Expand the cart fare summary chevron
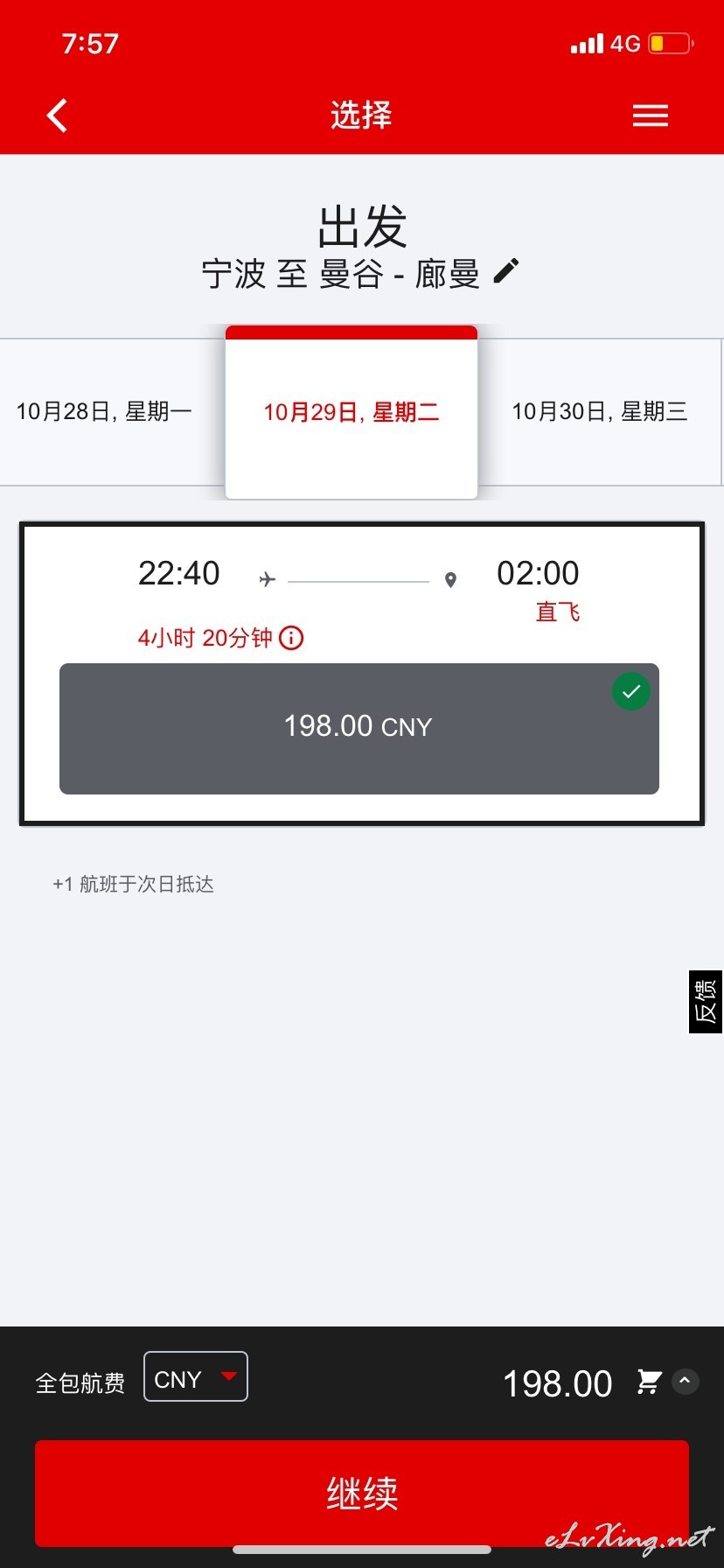This screenshot has height=1568, width=724. [x=686, y=1382]
